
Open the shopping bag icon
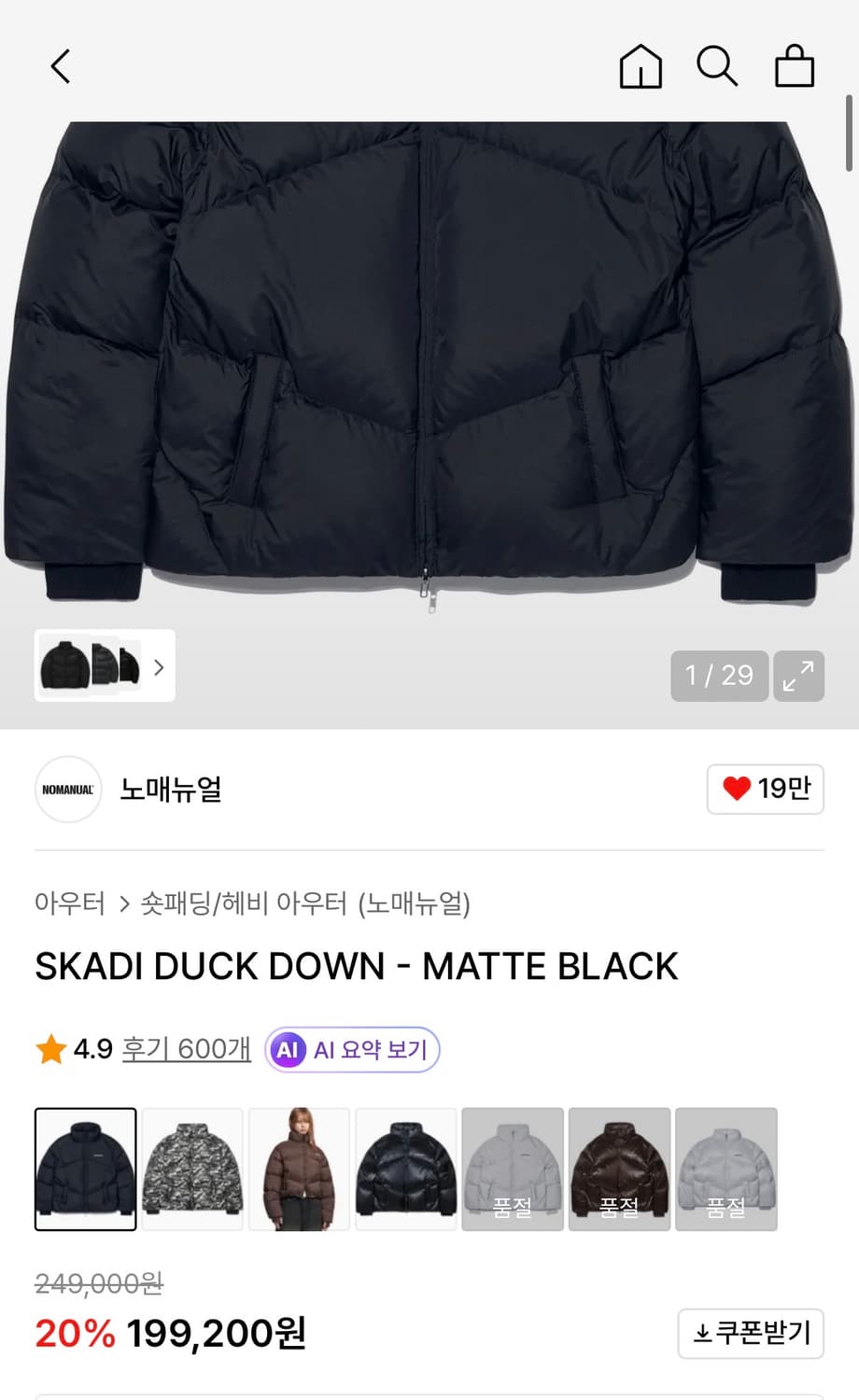[794, 66]
